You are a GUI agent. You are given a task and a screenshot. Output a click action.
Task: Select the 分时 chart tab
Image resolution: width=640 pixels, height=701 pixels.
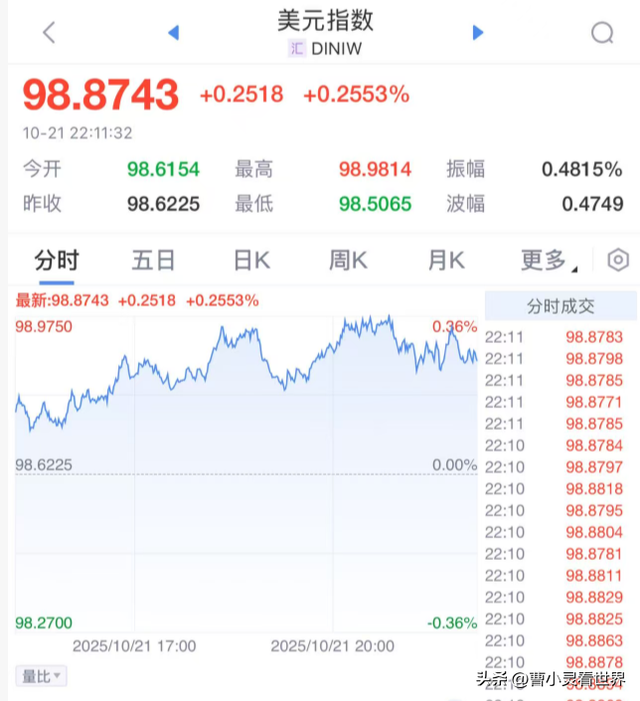[56, 261]
